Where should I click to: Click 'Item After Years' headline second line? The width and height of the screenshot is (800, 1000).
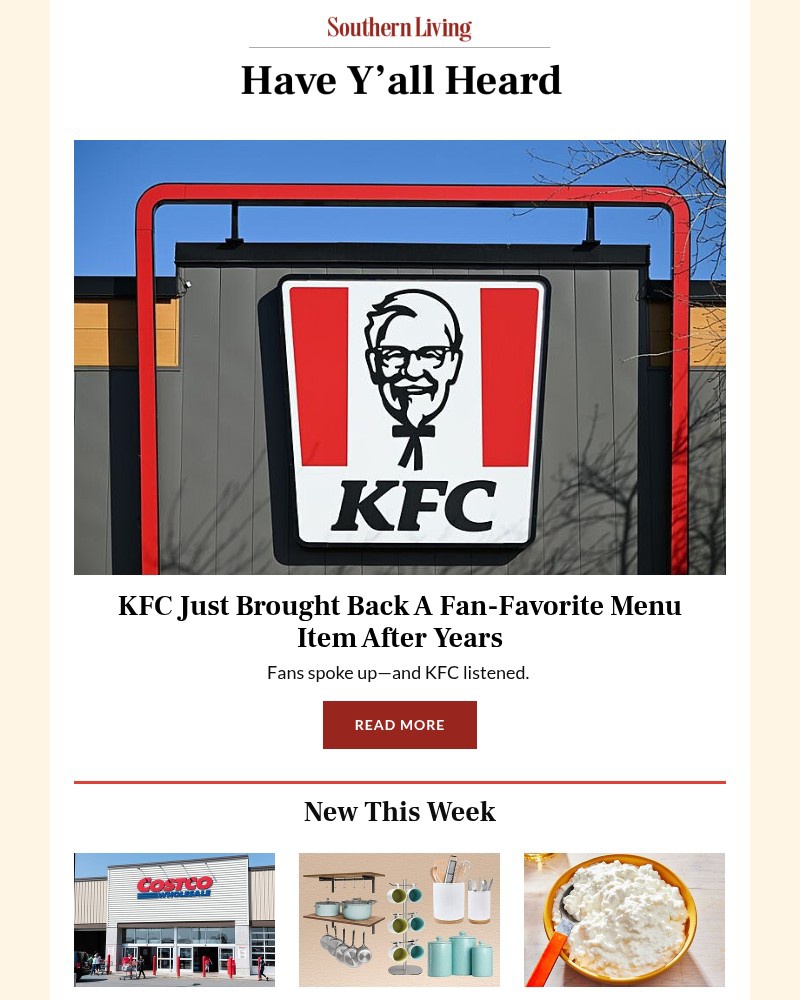(x=399, y=638)
